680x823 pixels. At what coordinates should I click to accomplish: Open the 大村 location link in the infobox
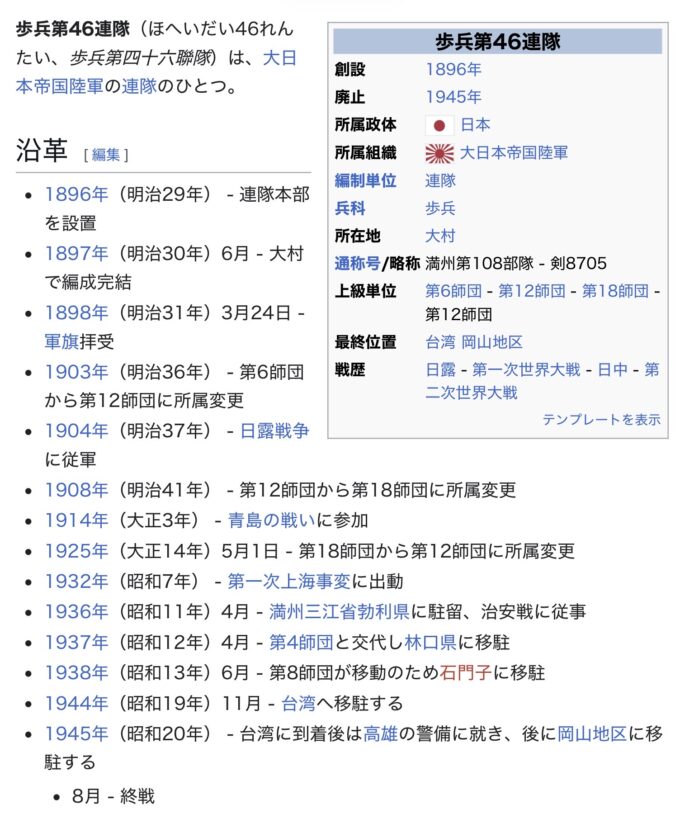(x=440, y=236)
